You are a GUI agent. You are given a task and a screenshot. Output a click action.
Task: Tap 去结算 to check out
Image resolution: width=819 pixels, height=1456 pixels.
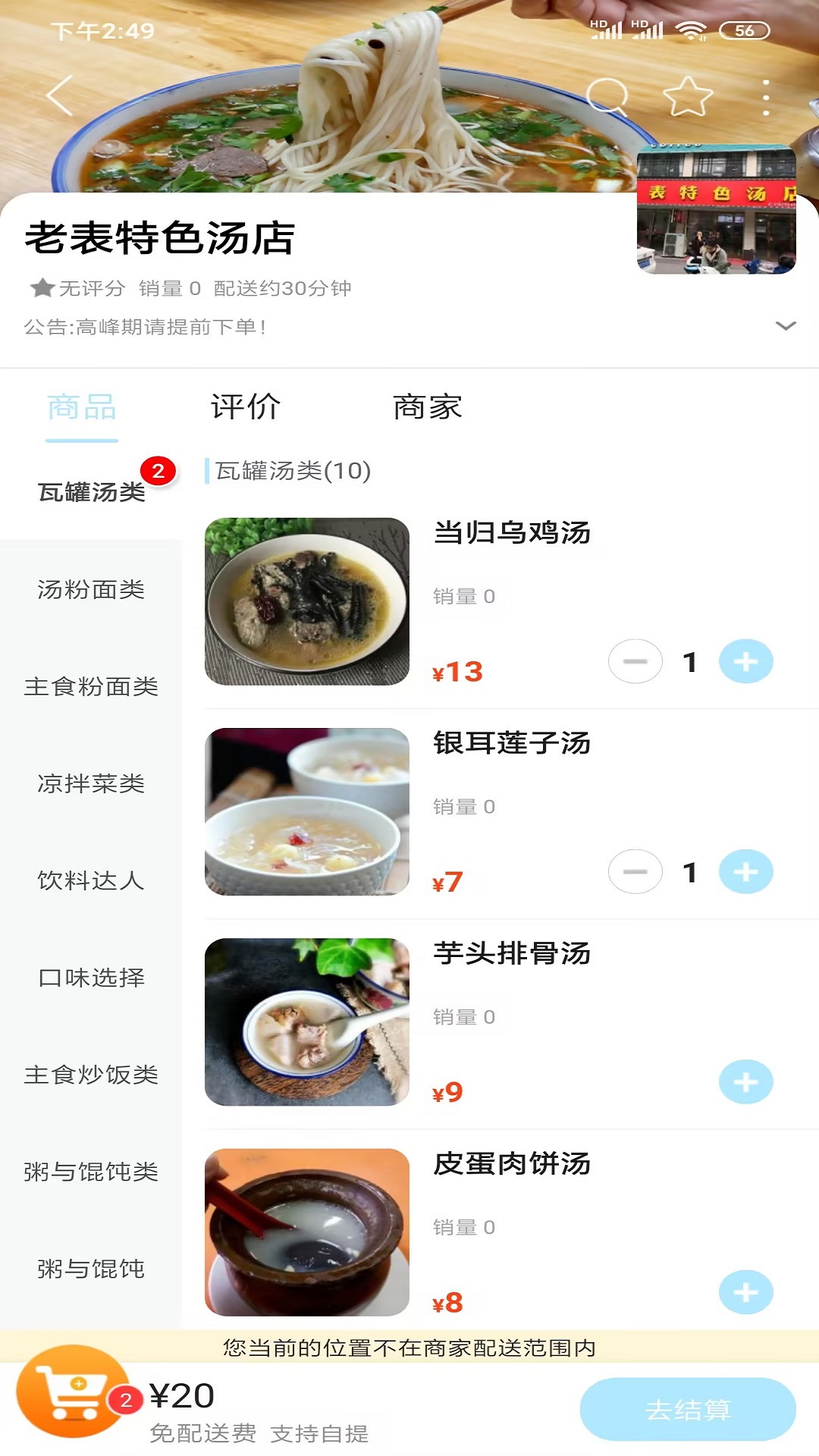click(x=687, y=1410)
